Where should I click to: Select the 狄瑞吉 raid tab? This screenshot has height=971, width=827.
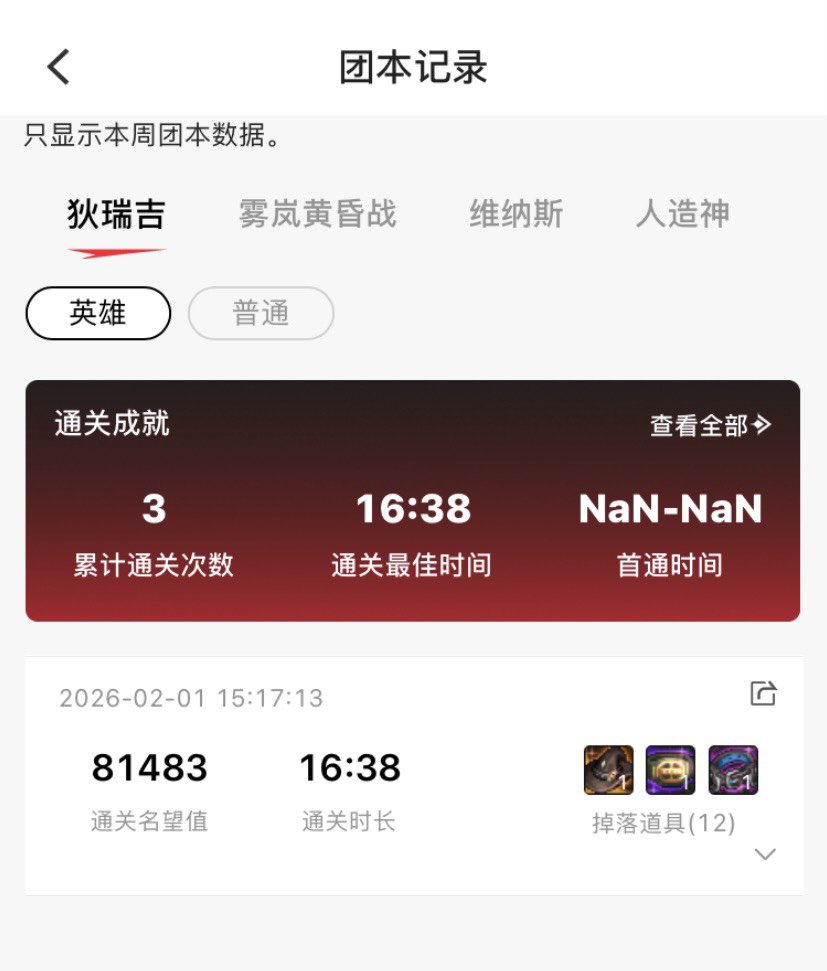coord(116,213)
